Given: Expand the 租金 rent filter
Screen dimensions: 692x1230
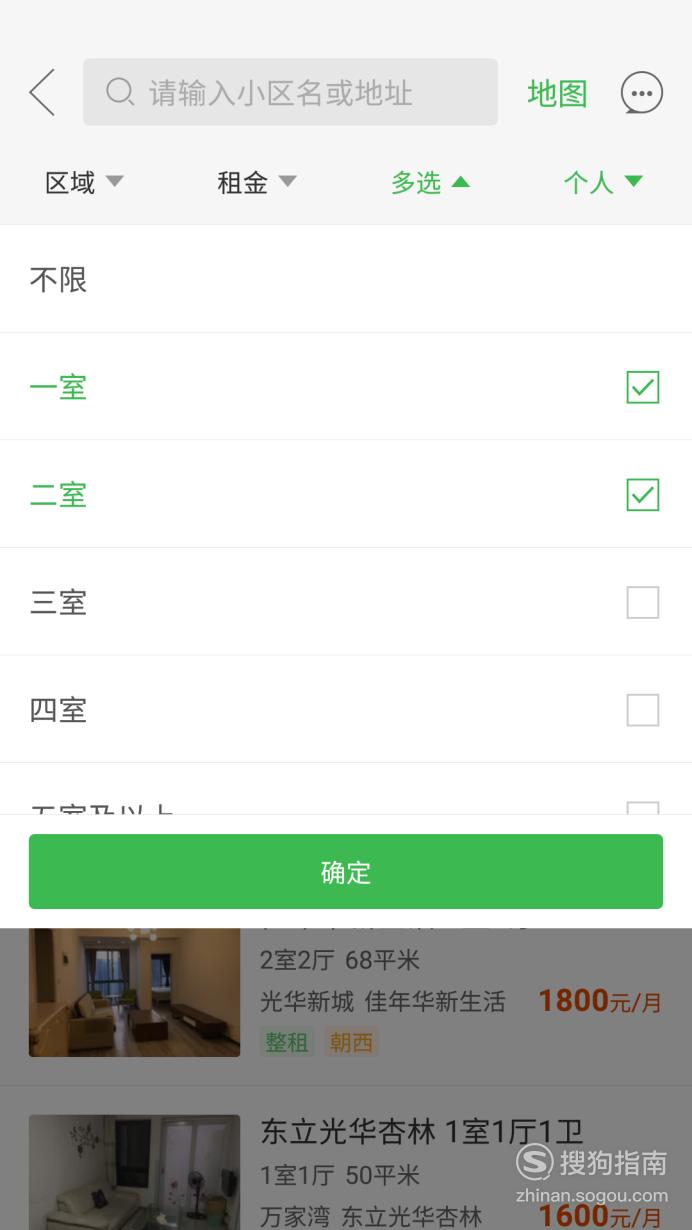Looking at the screenshot, I should 257,182.
